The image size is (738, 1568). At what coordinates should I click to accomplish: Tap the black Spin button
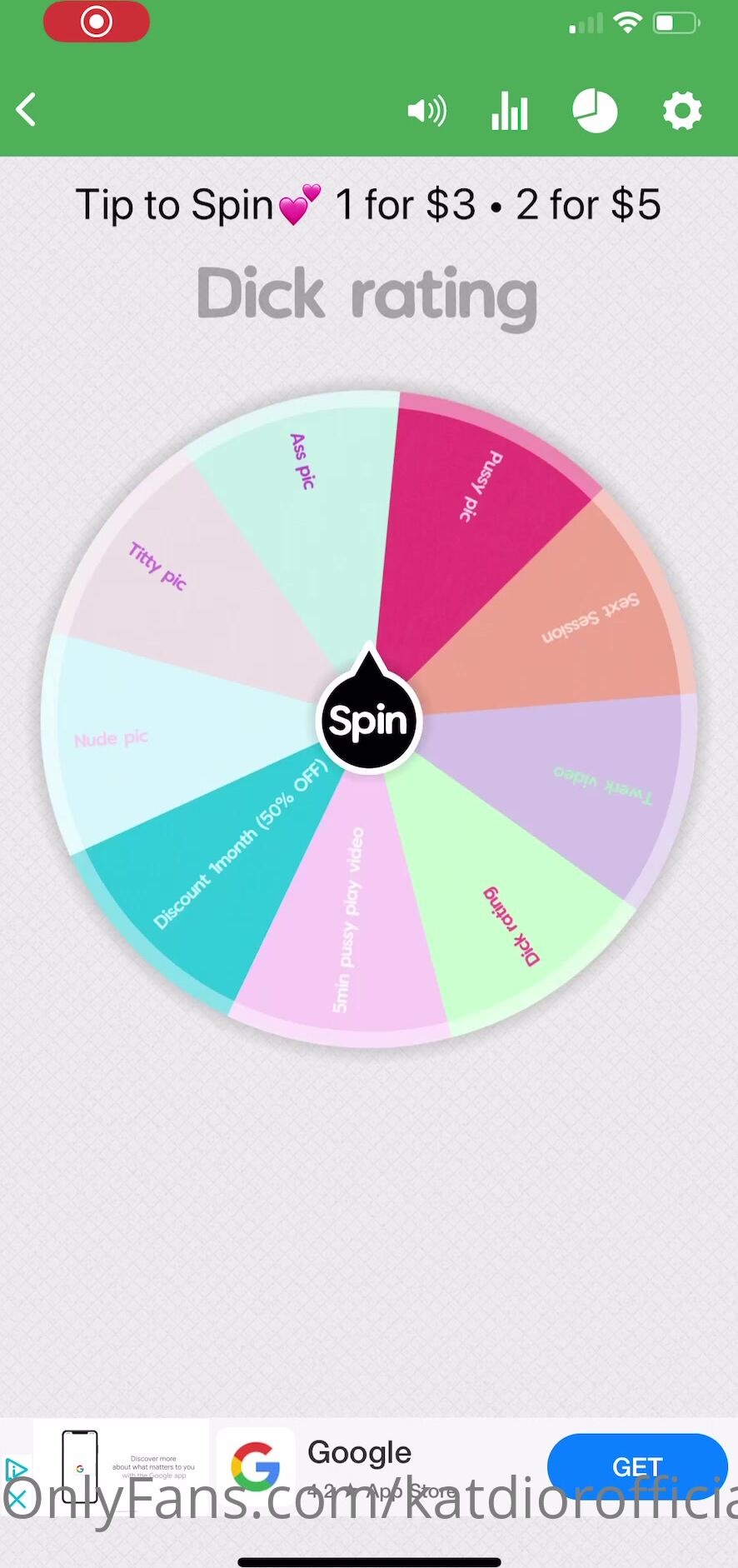pos(369,722)
